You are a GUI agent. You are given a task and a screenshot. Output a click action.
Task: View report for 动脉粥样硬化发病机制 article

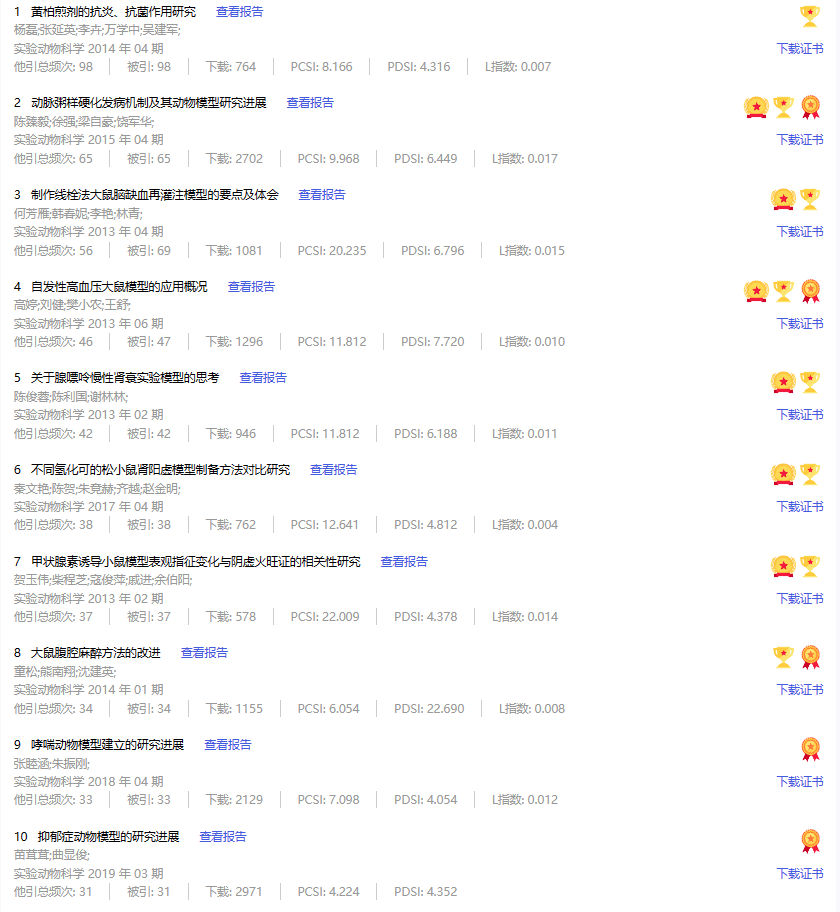click(x=310, y=103)
